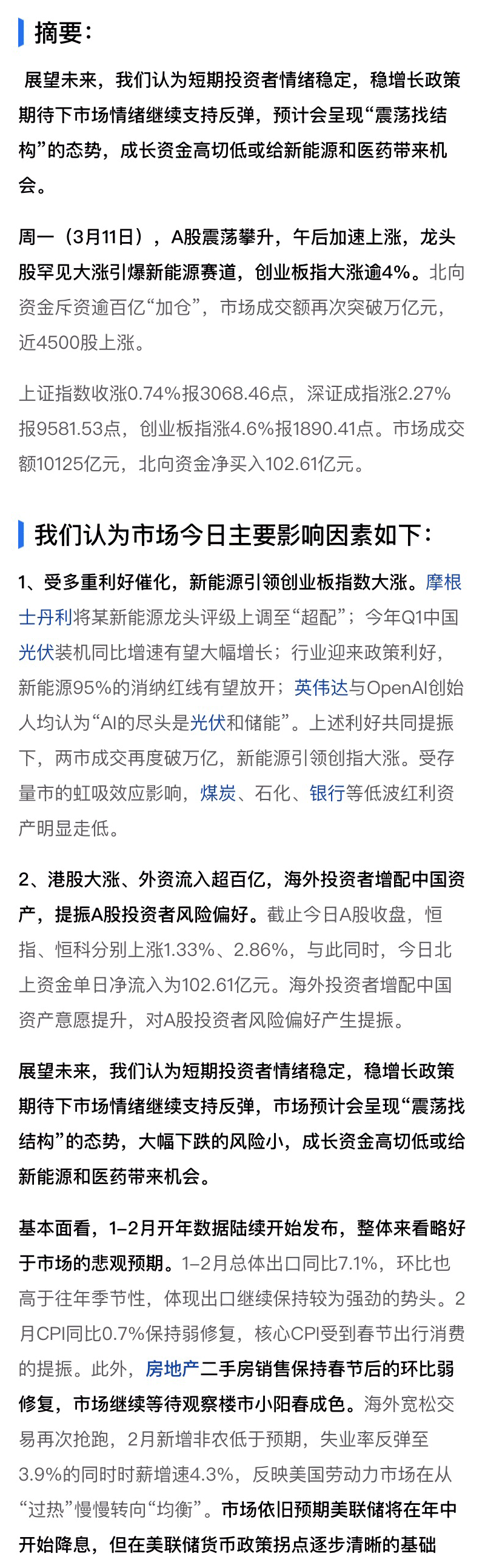Open the 英伟达 link

point(321,688)
